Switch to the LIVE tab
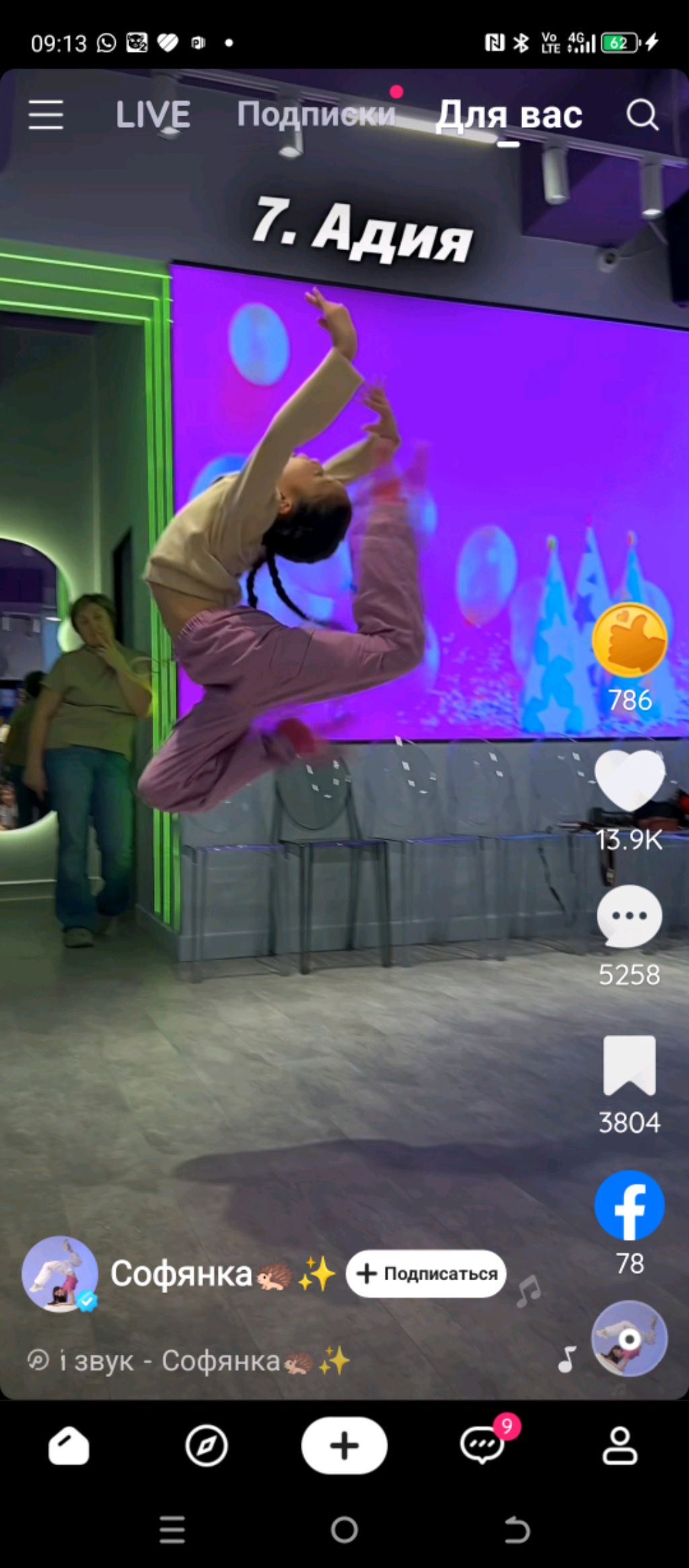Viewport: 689px width, 1568px height. 153,114
